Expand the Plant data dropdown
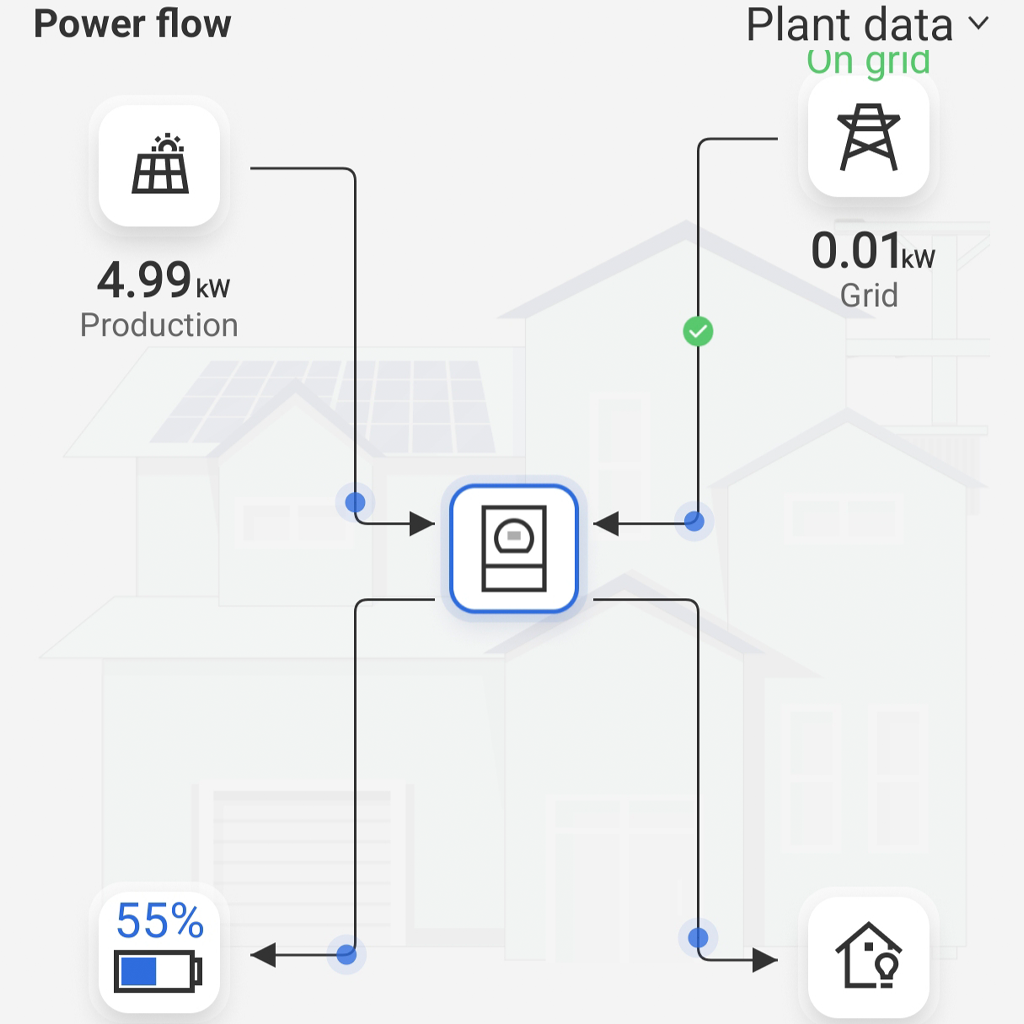 [x=867, y=24]
